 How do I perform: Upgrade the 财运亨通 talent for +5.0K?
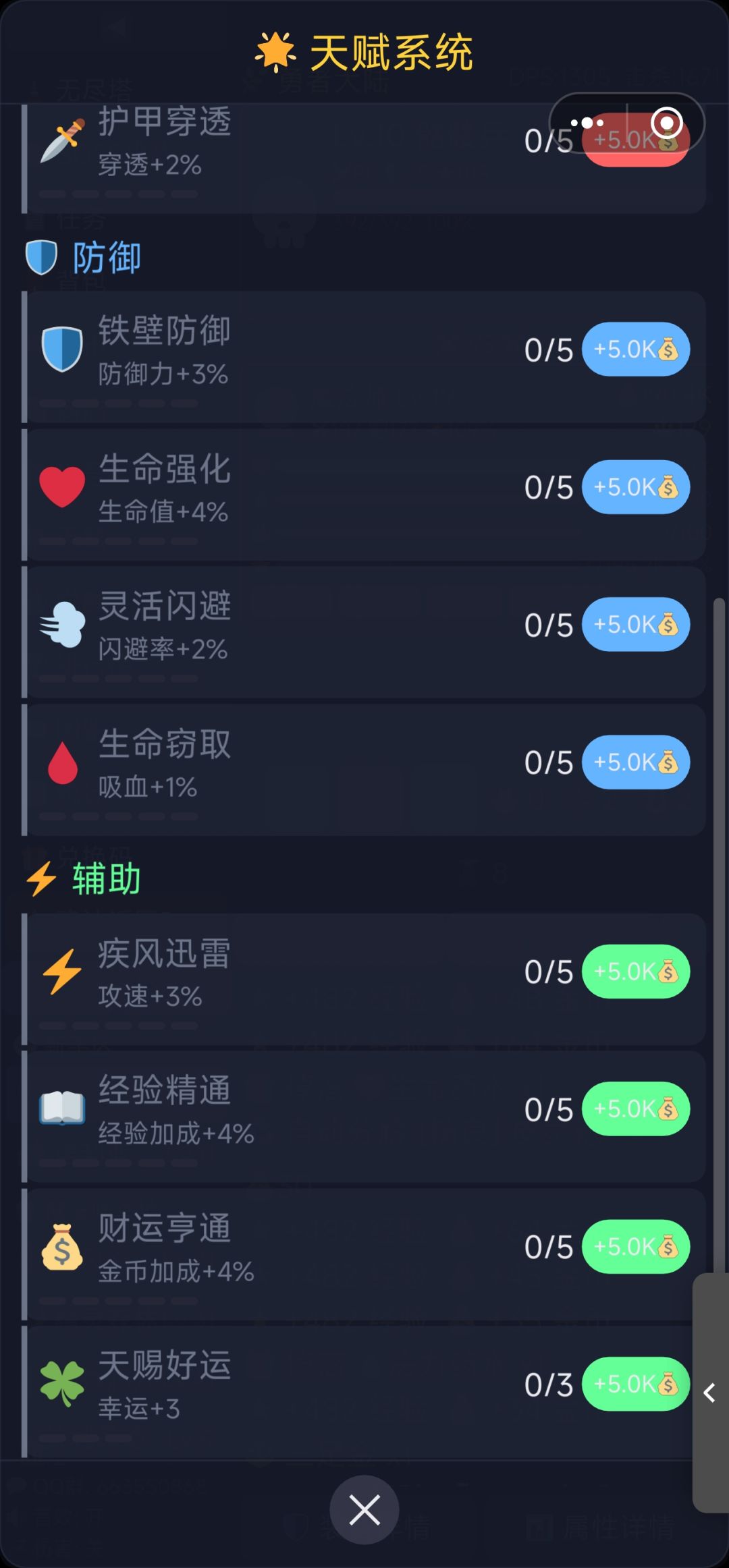click(635, 1247)
